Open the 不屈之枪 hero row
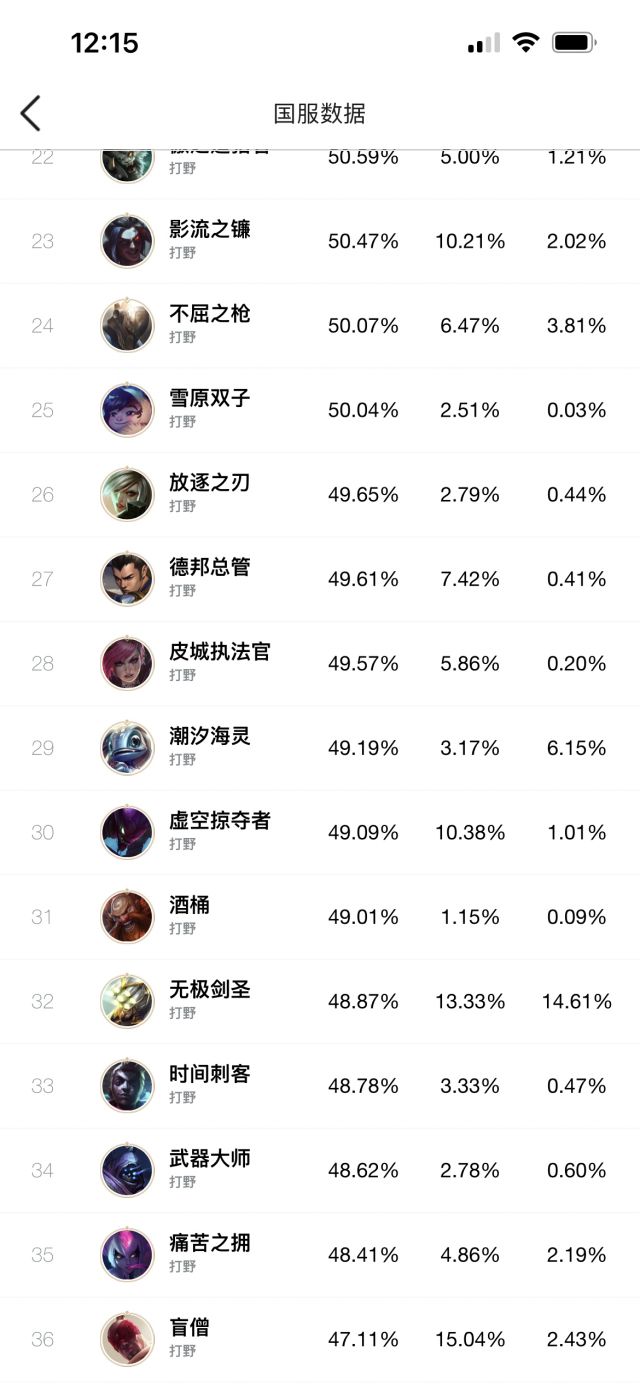The image size is (640, 1385). click(x=320, y=326)
